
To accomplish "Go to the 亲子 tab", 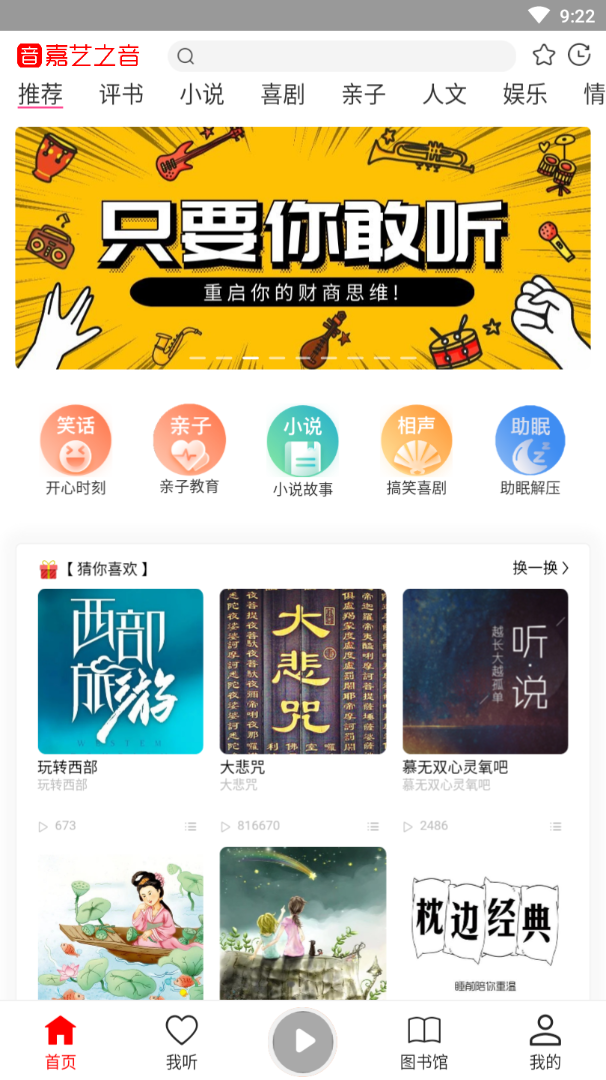I will click(x=363, y=95).
